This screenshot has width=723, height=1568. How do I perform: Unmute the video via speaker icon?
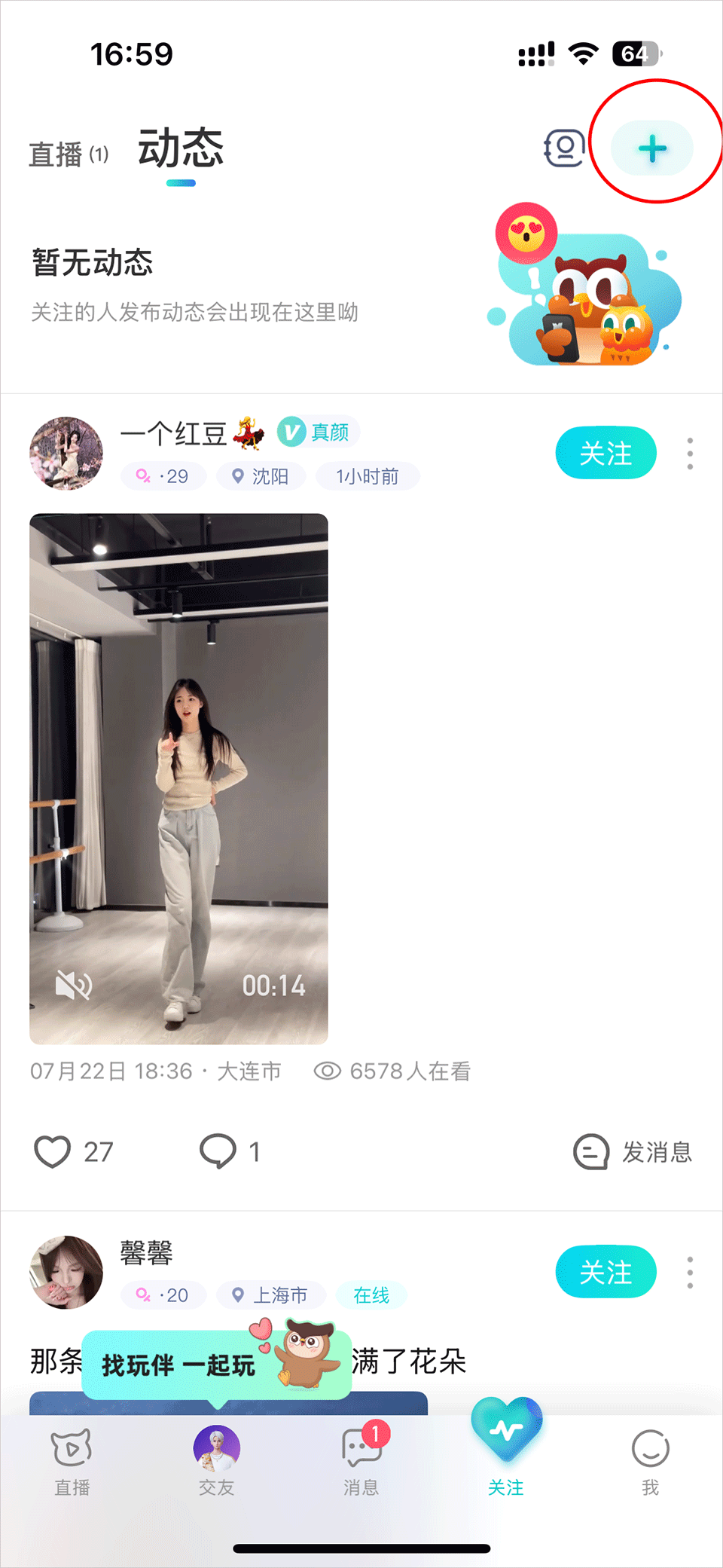pos(74,984)
